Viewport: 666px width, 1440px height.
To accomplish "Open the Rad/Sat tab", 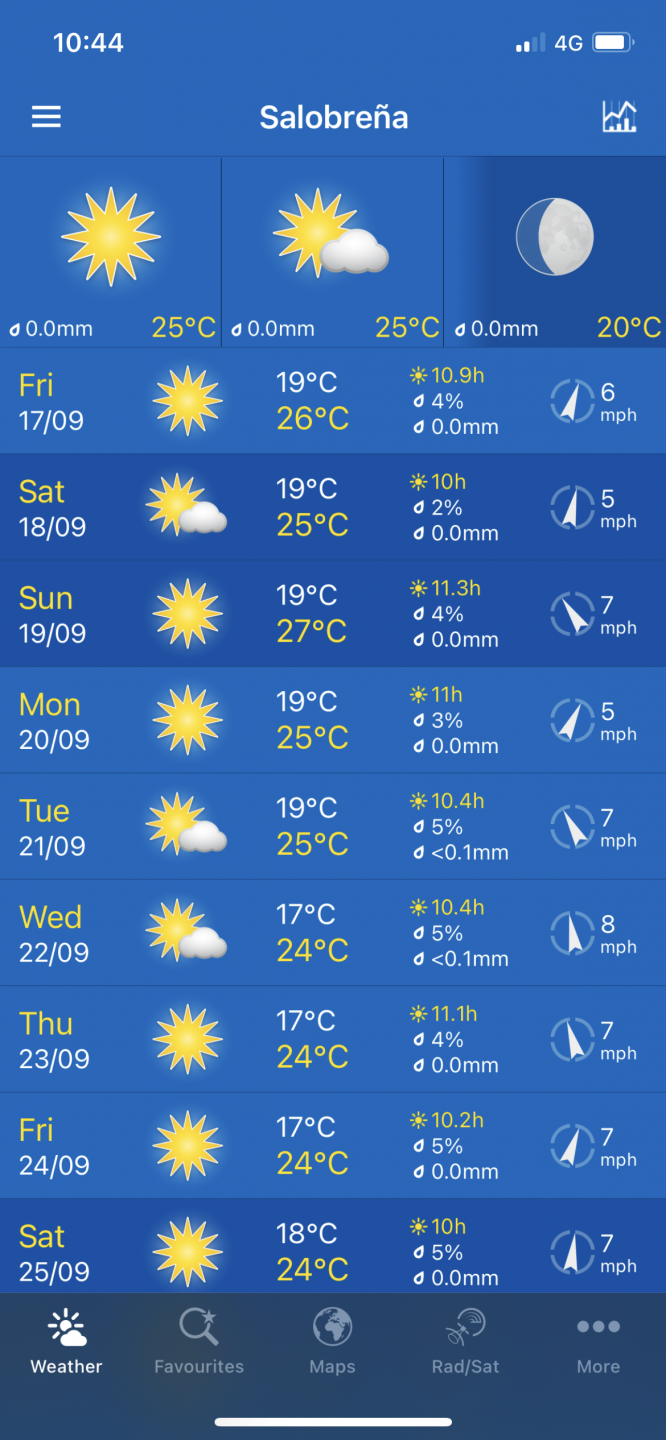I will pos(465,1343).
